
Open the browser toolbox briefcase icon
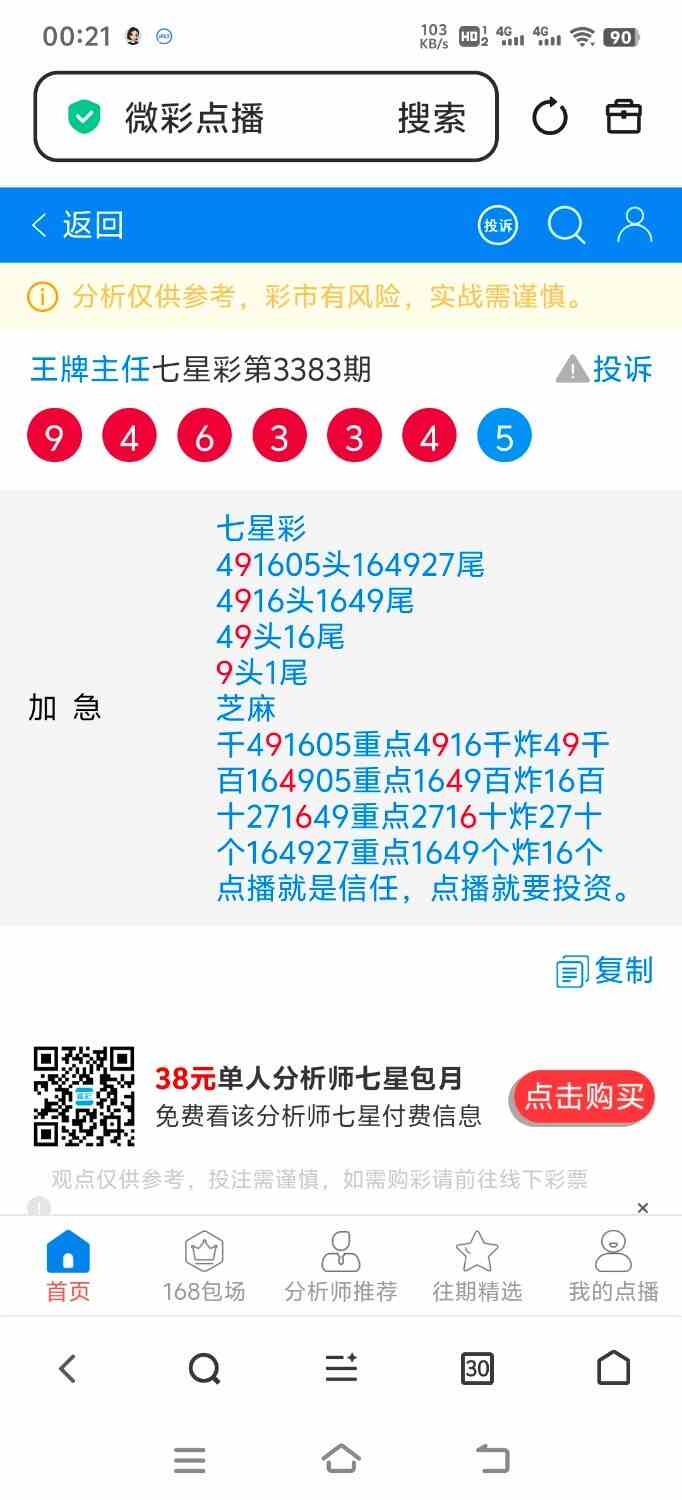[624, 117]
